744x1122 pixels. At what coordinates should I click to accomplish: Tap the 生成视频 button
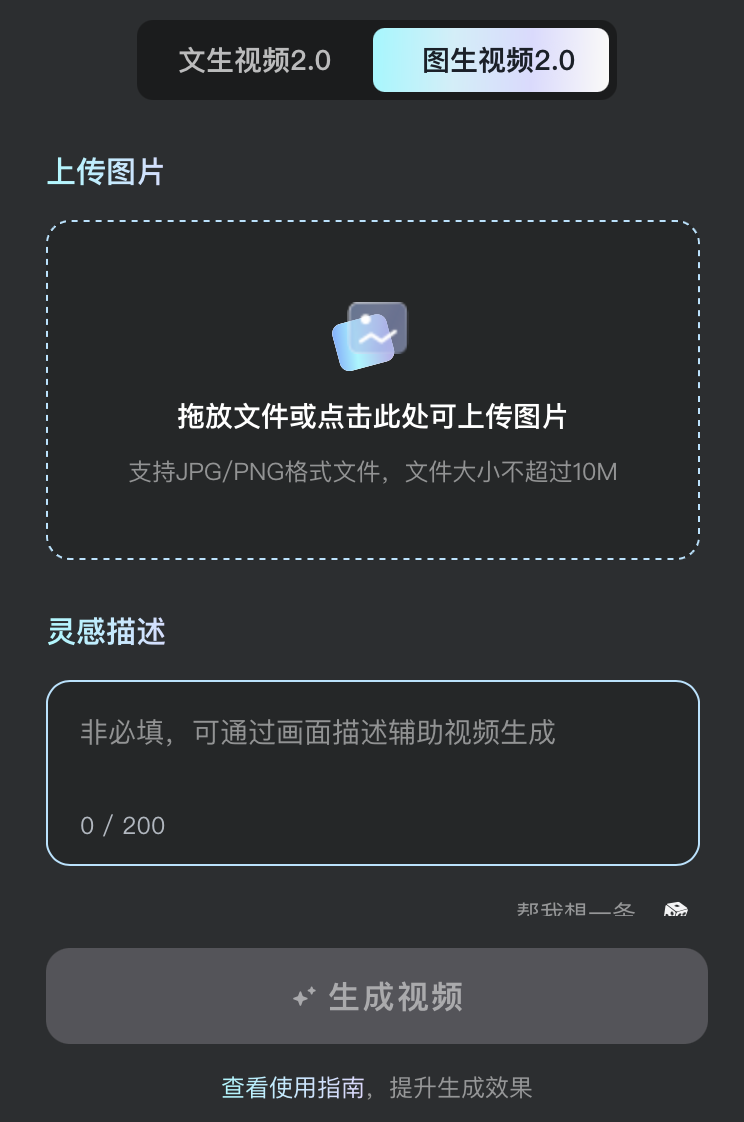(x=376, y=996)
